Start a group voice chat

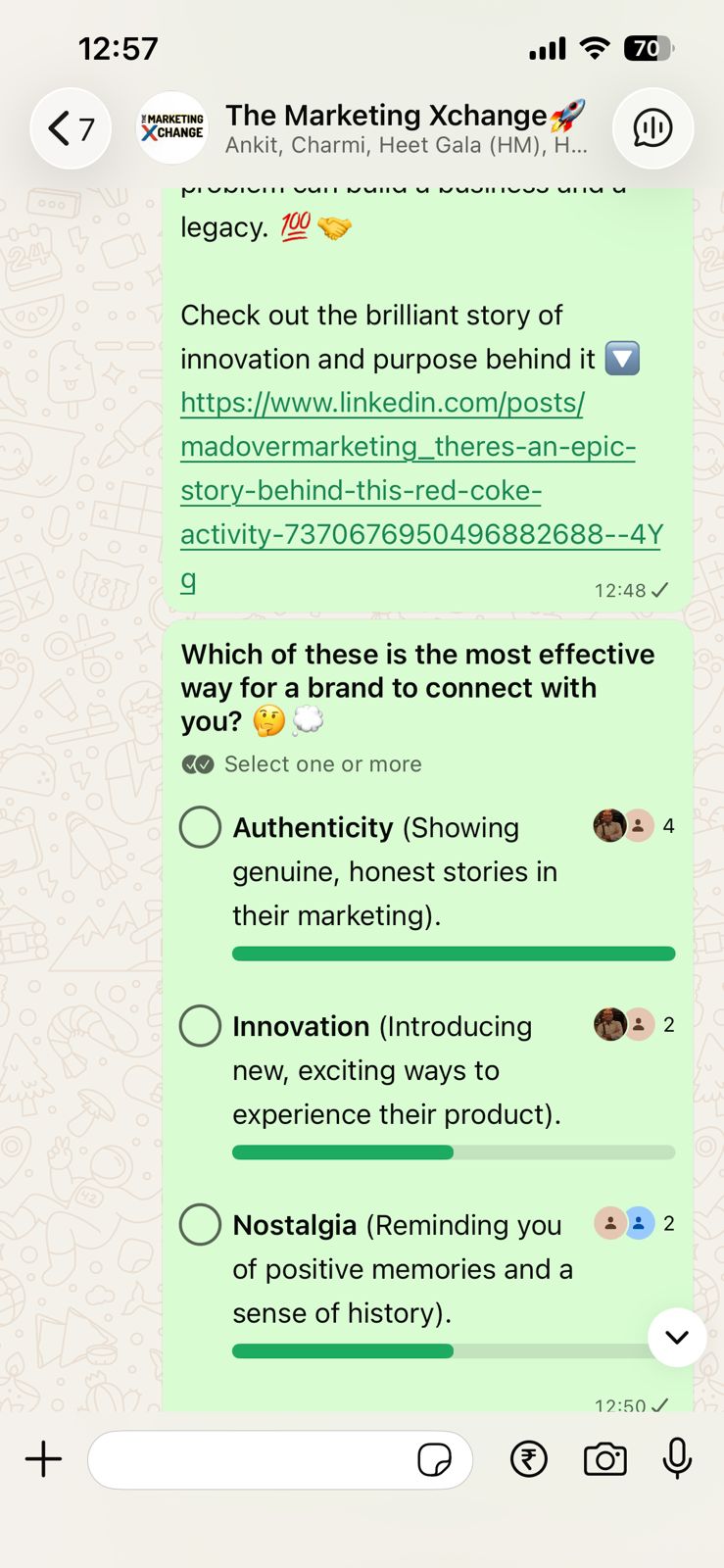(652, 128)
